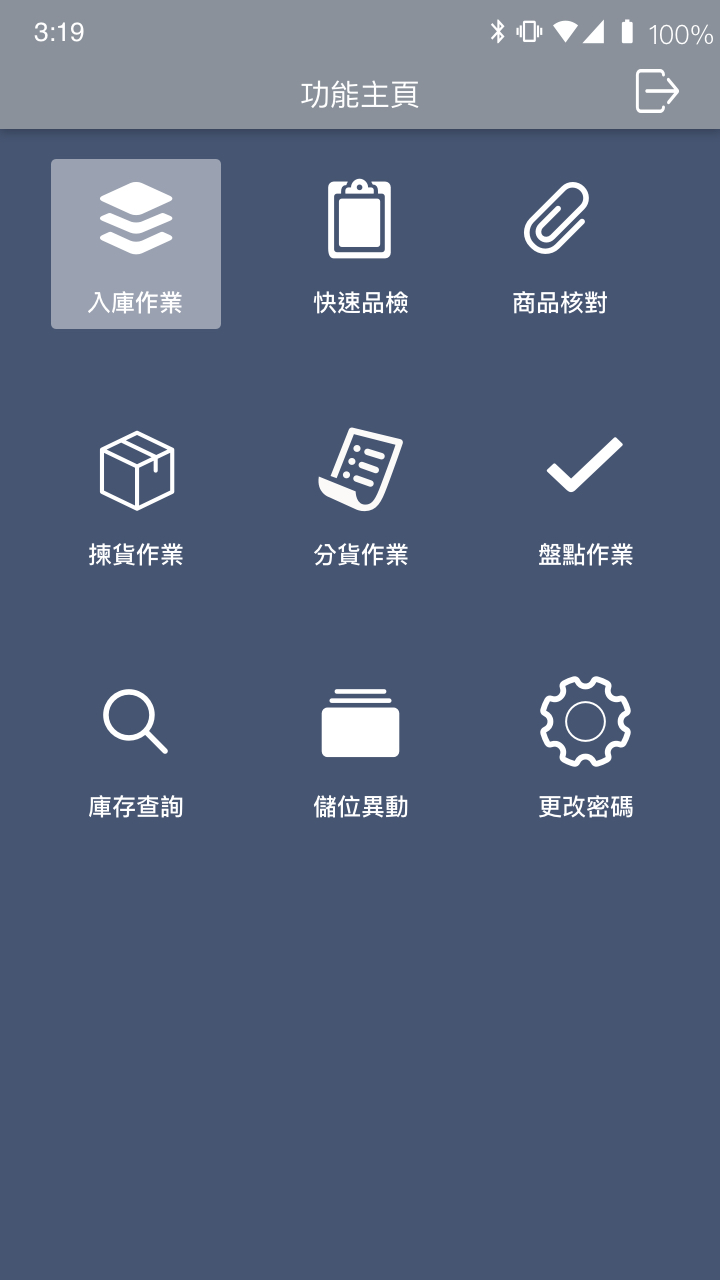This screenshot has height=1280, width=720.
Task: Open 入庫作業 (inbound operations)
Action: click(136, 244)
